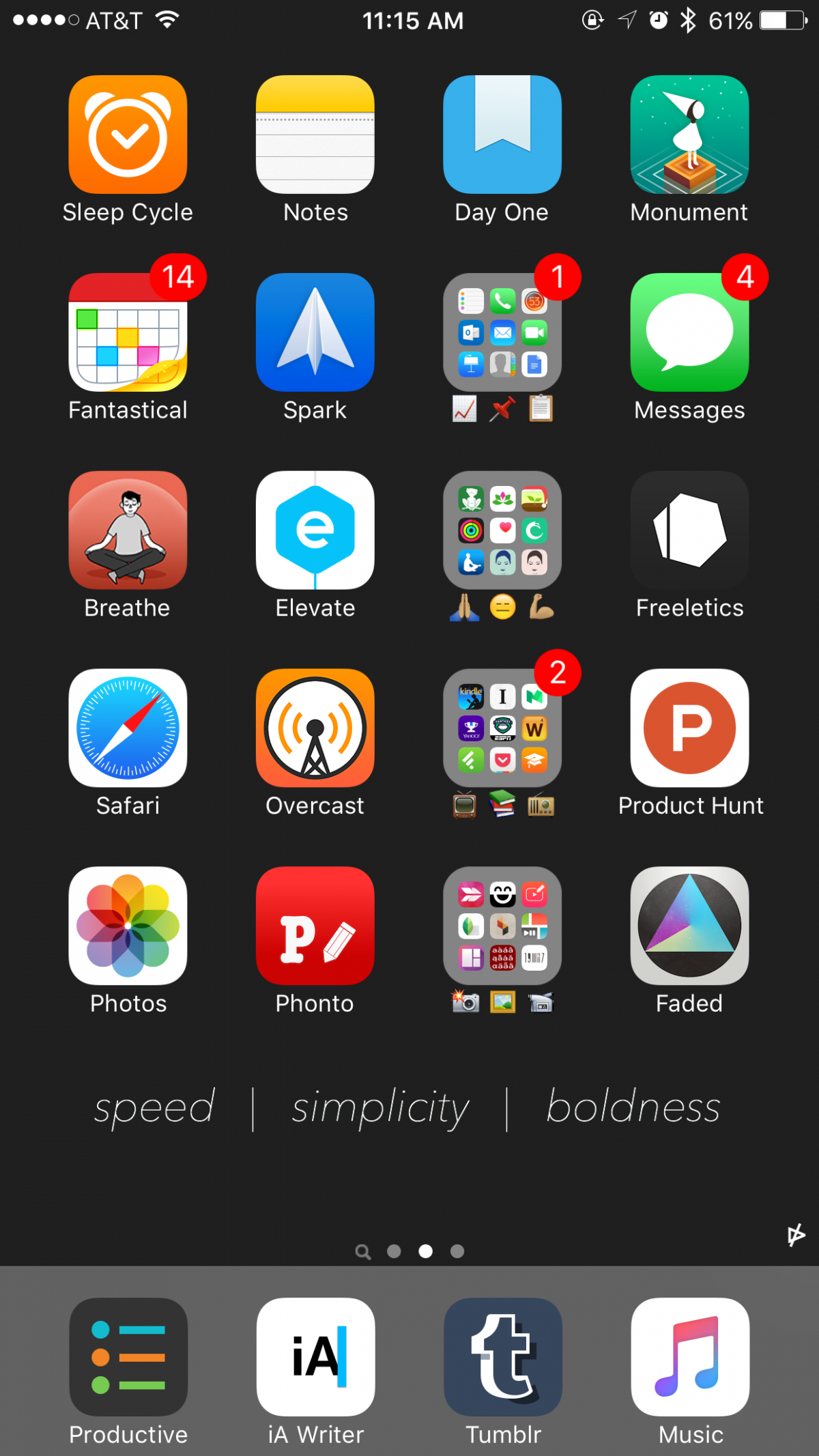Open Fantastical calendar with 14 badge
Viewport: 819px width, 1456px height.
coord(128,332)
